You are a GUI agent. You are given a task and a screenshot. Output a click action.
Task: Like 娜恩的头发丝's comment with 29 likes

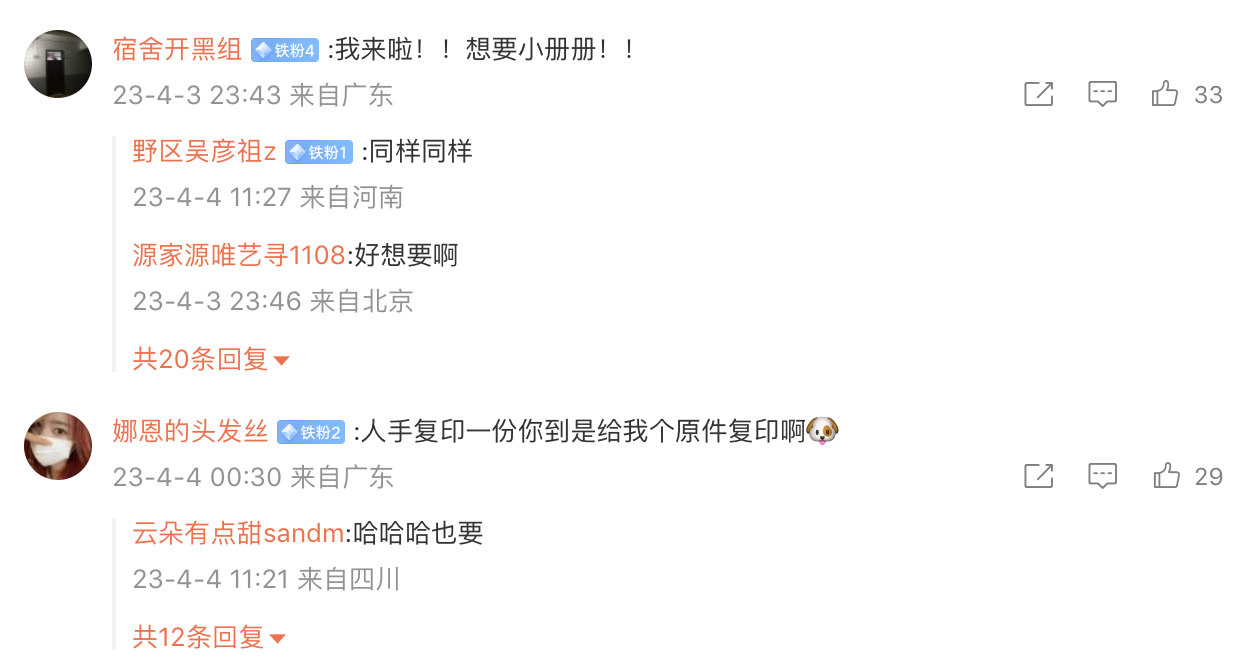pyautogui.click(x=1166, y=477)
